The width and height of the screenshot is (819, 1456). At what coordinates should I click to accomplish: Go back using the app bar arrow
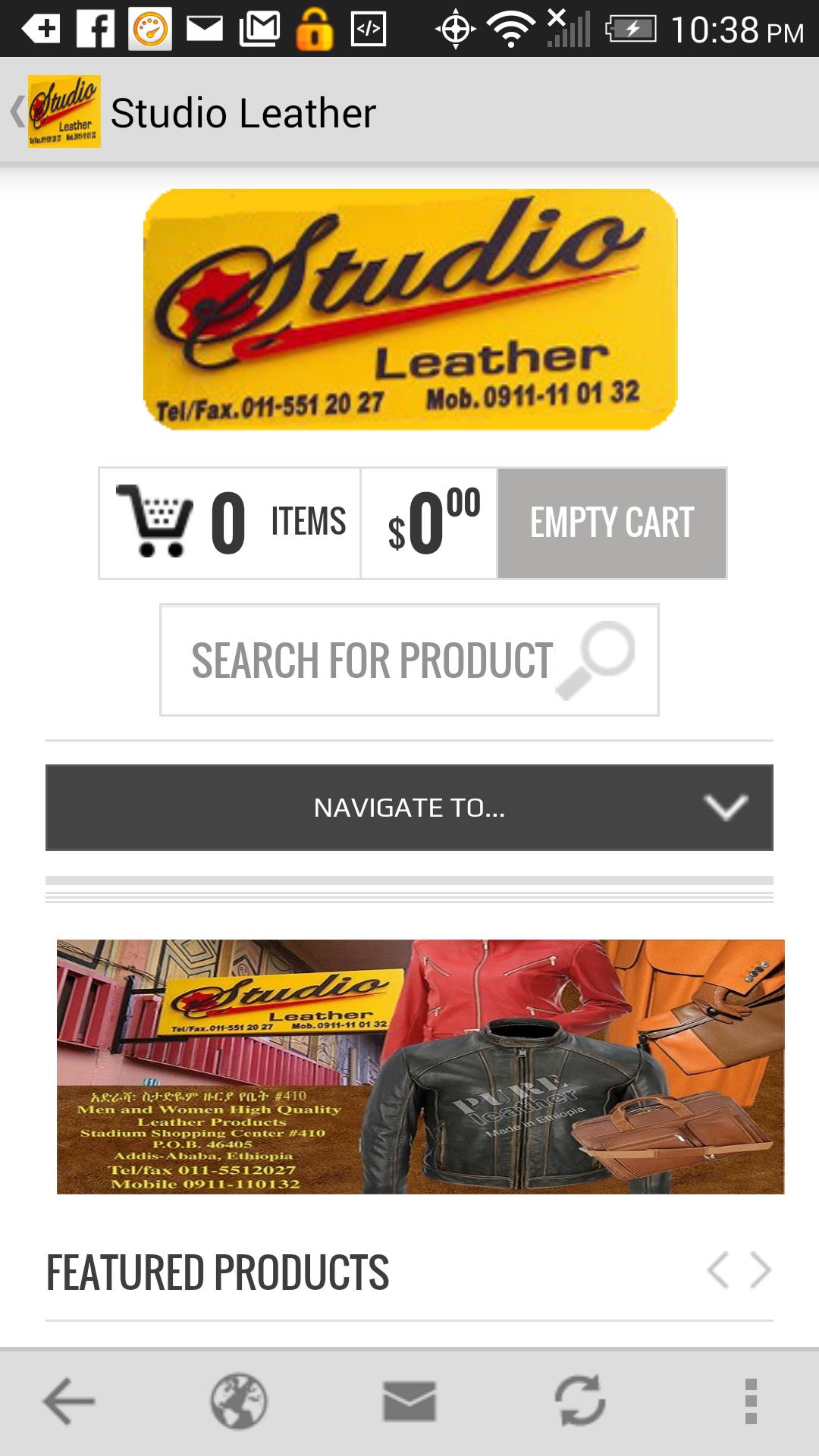pos(18,112)
